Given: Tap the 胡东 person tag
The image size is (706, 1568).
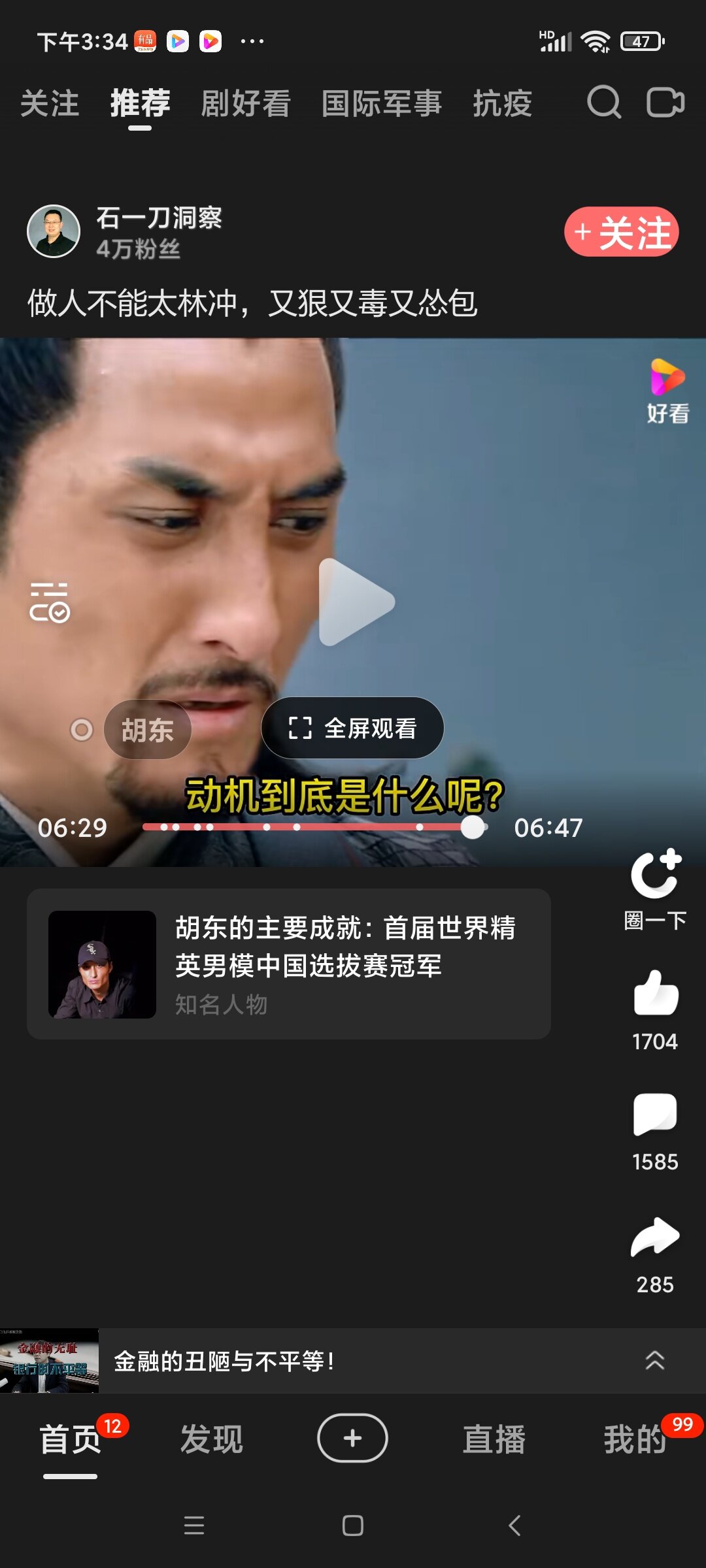Looking at the screenshot, I should [147, 730].
